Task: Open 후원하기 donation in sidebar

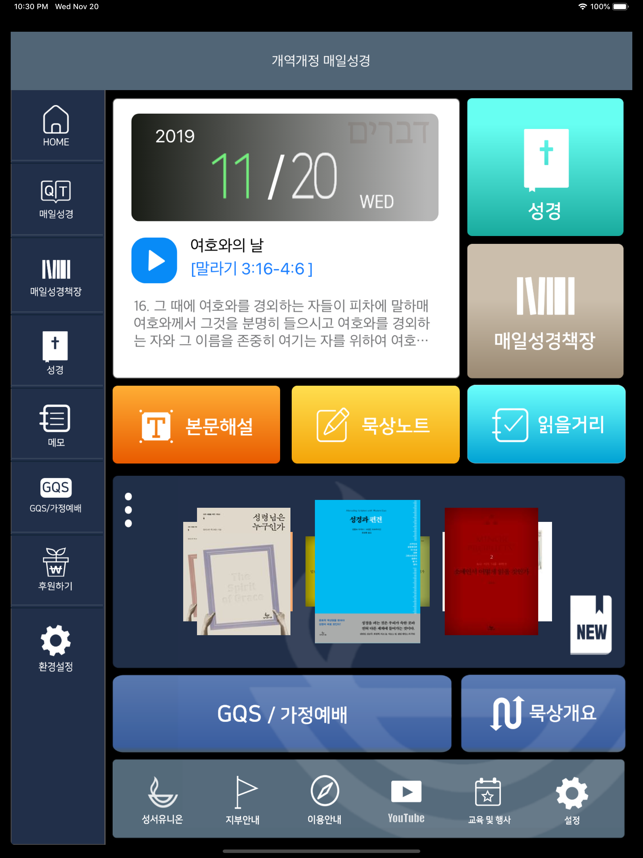Action: click(x=56, y=569)
